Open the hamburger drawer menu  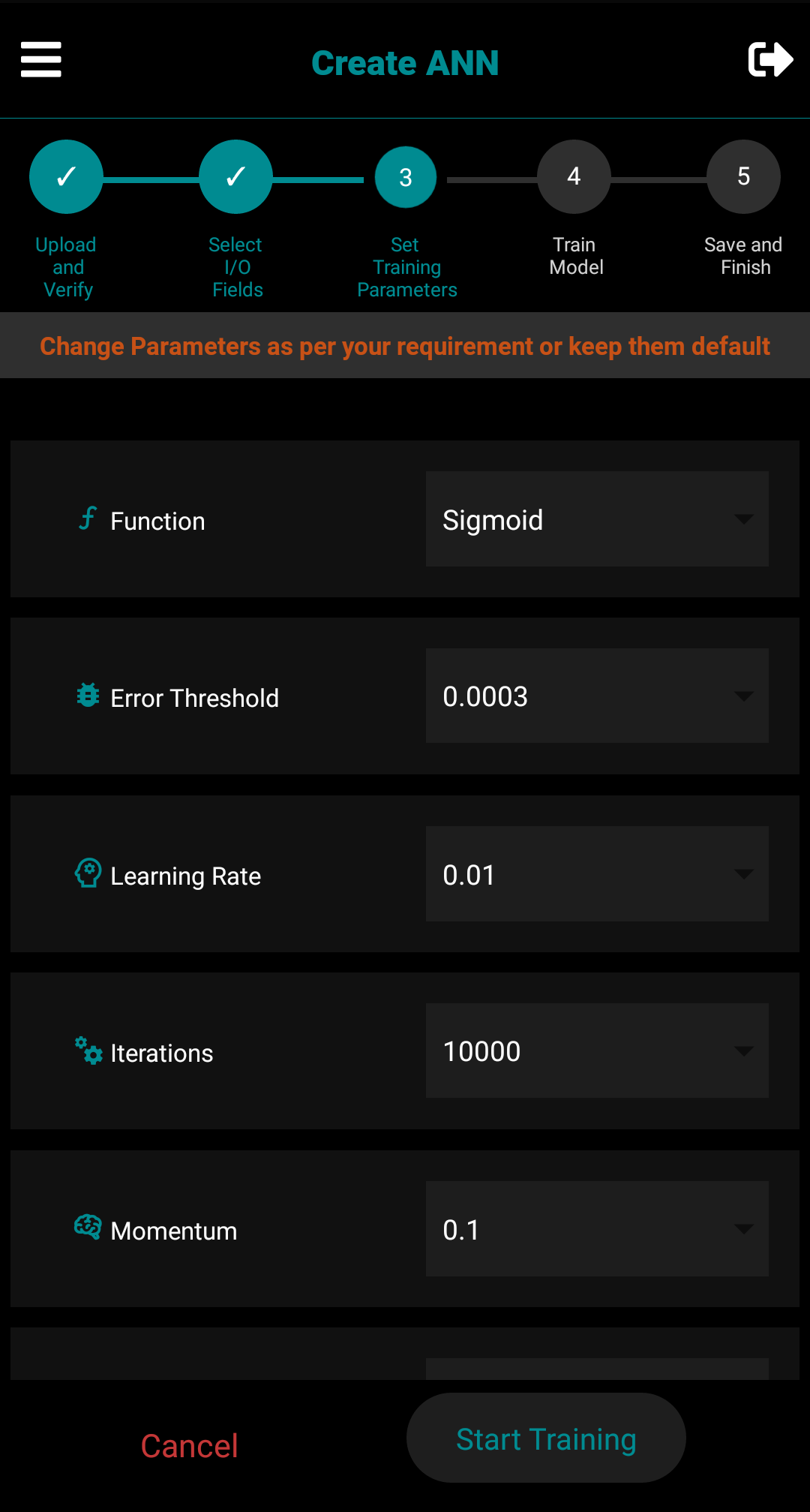click(41, 60)
